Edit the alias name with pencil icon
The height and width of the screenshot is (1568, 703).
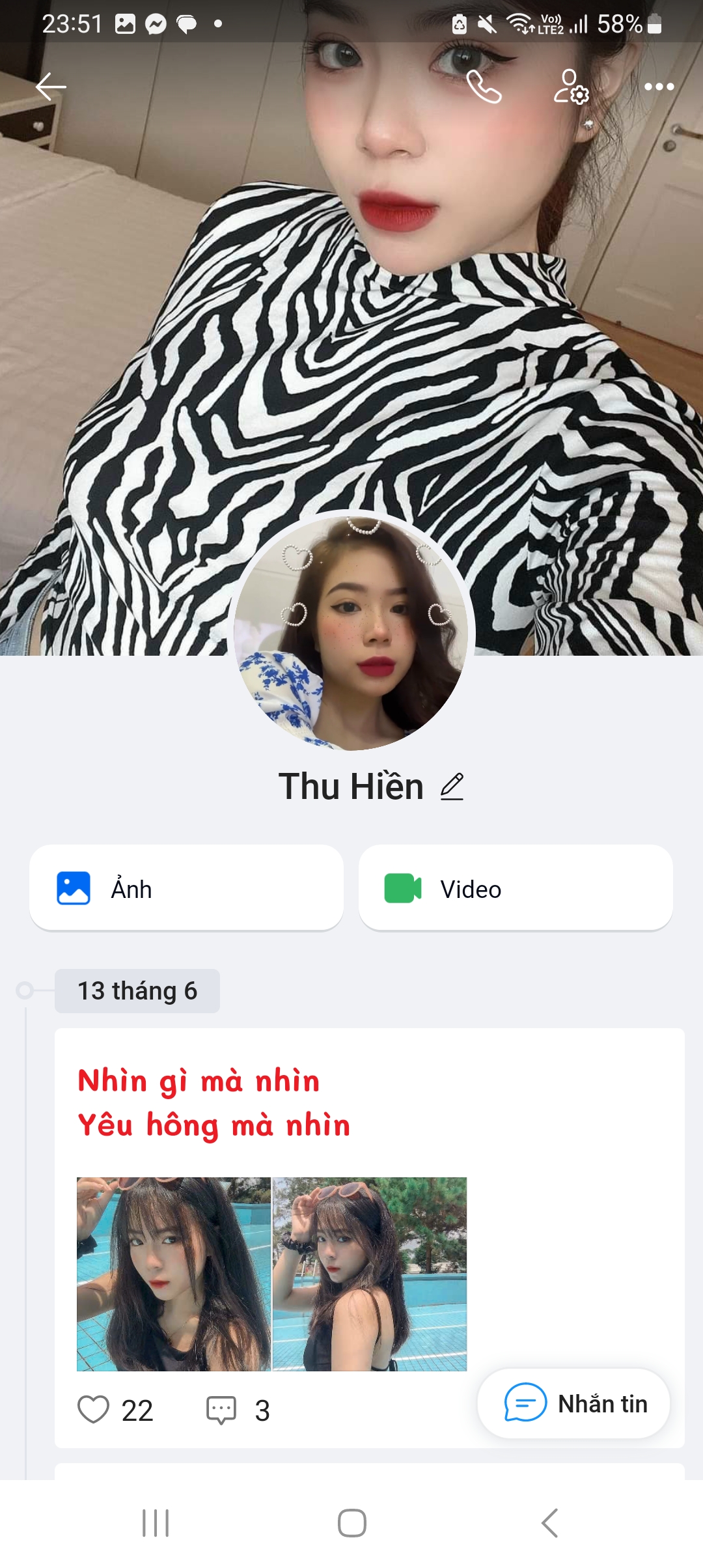[x=452, y=787]
